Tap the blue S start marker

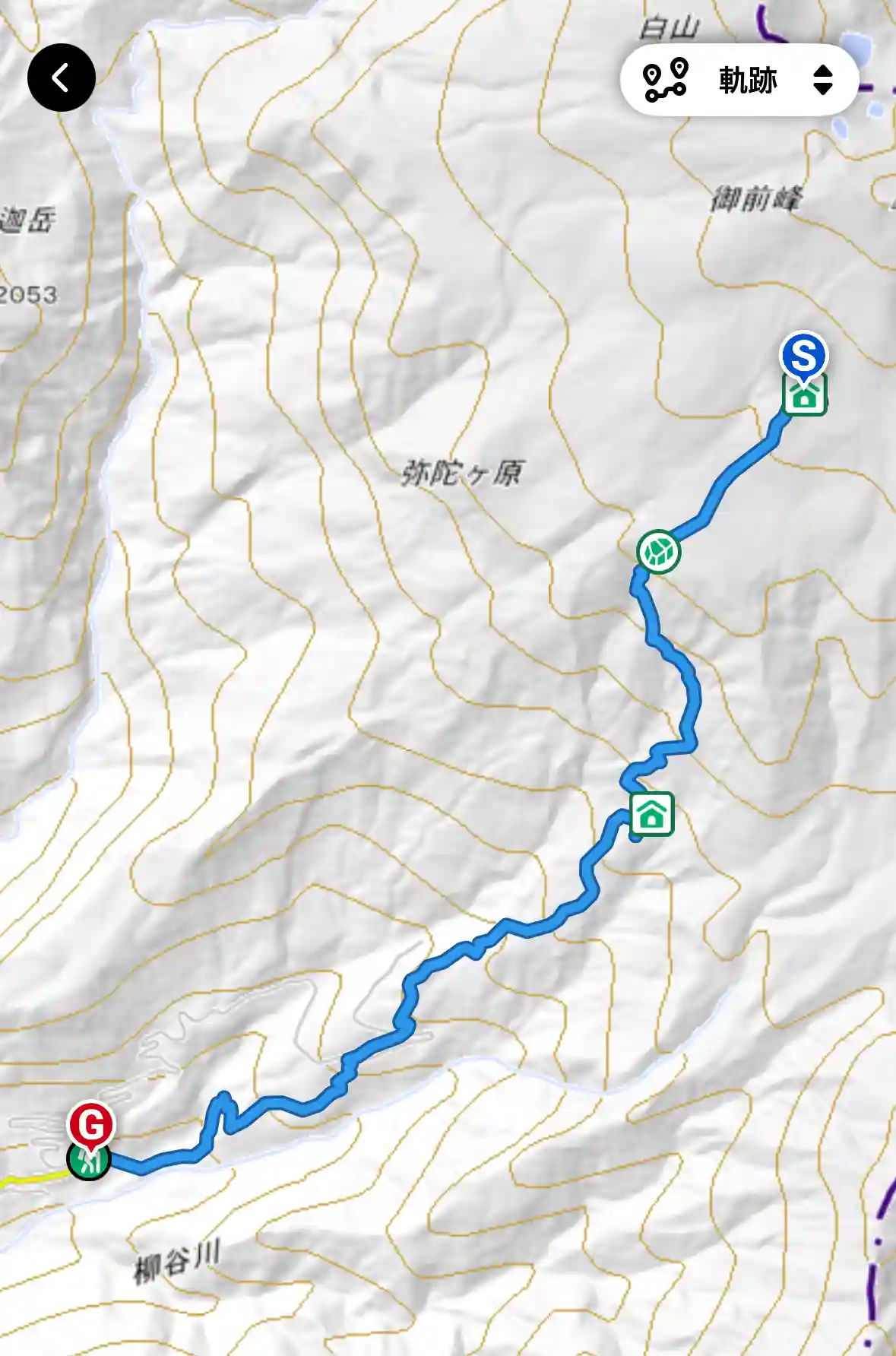click(x=803, y=356)
